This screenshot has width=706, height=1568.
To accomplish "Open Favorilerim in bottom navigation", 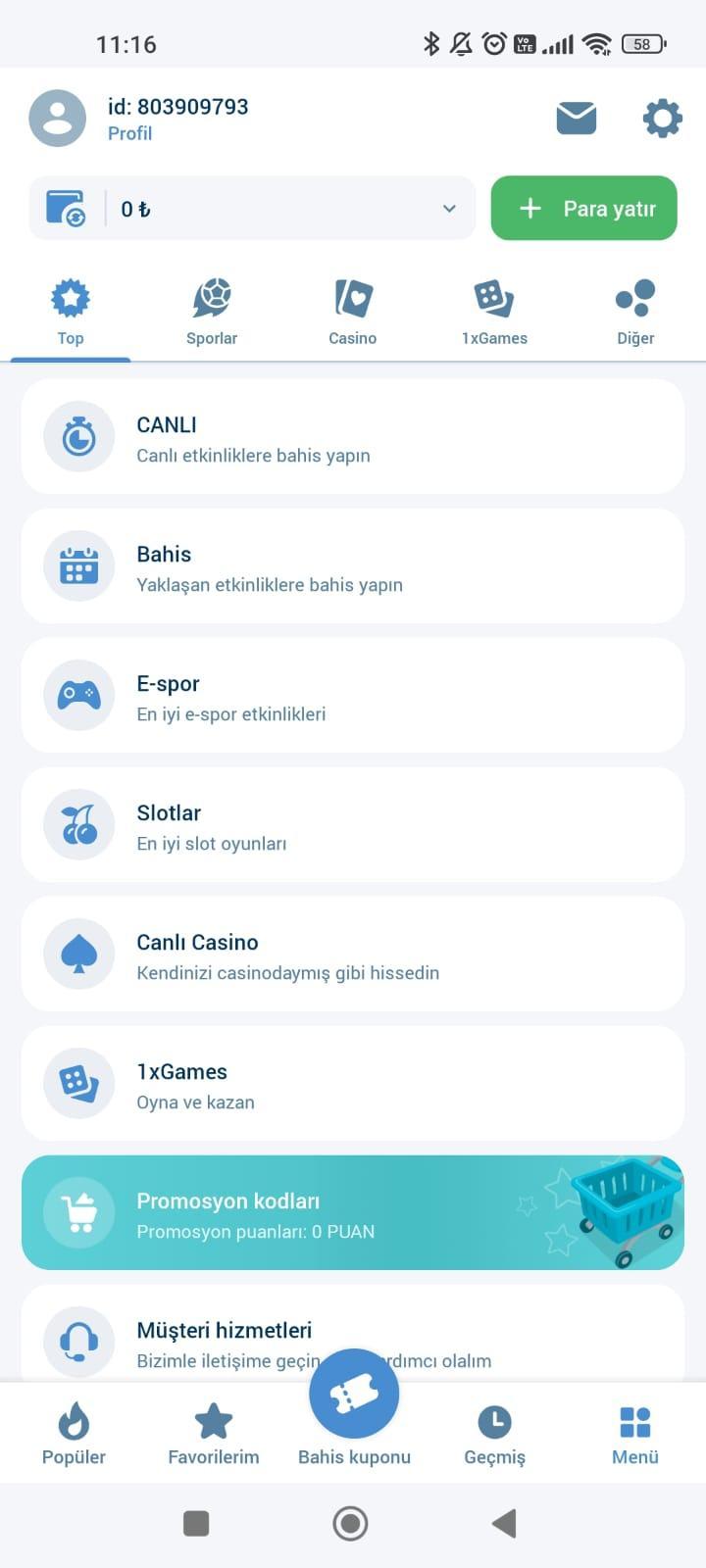I will point(214,1433).
